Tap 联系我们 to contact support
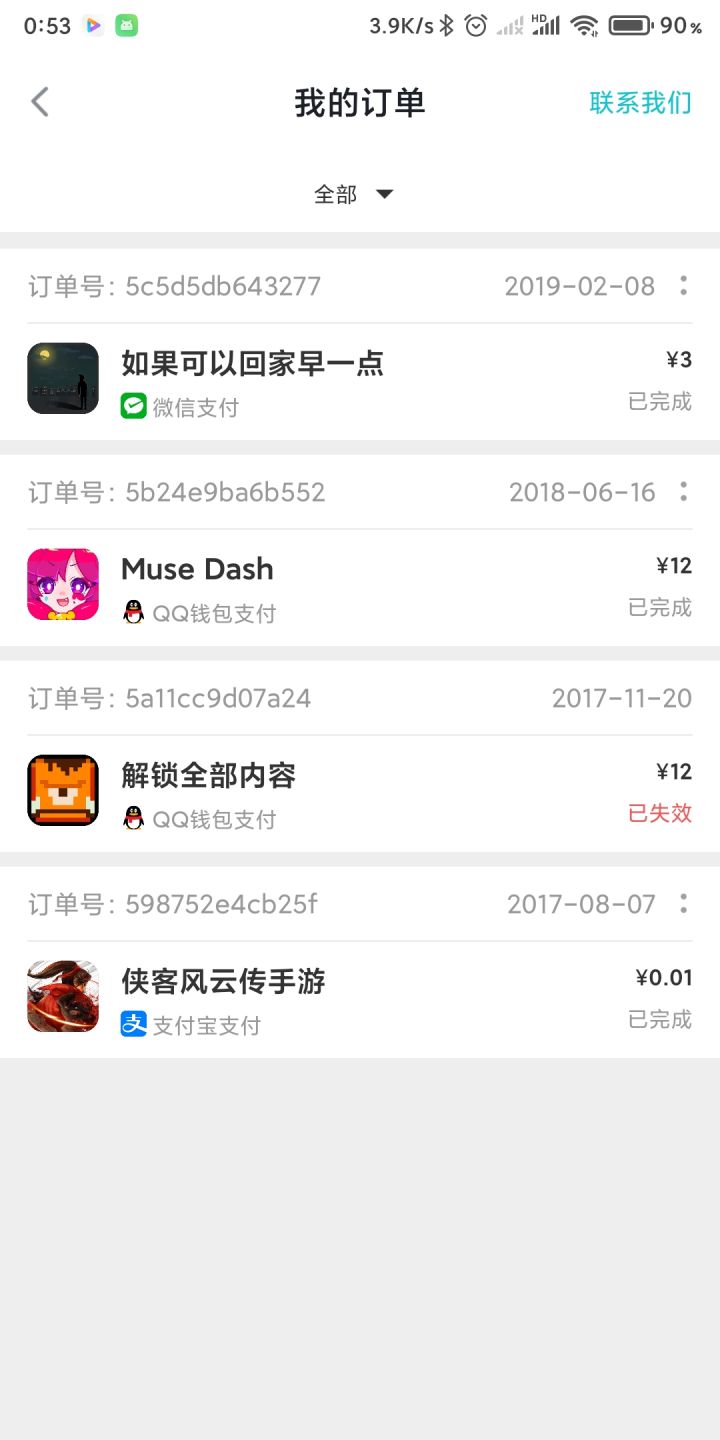 pyautogui.click(x=640, y=102)
